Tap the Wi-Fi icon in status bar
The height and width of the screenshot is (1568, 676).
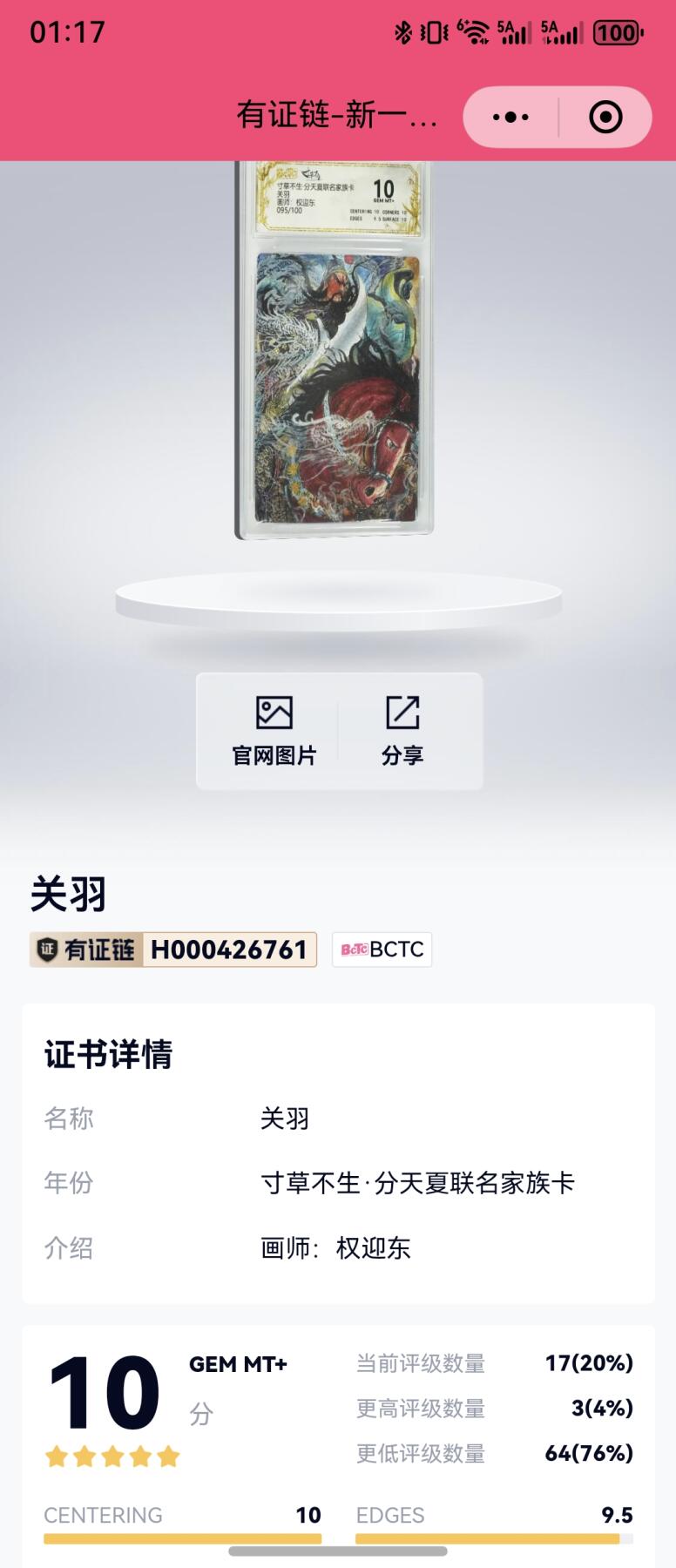click(475, 31)
